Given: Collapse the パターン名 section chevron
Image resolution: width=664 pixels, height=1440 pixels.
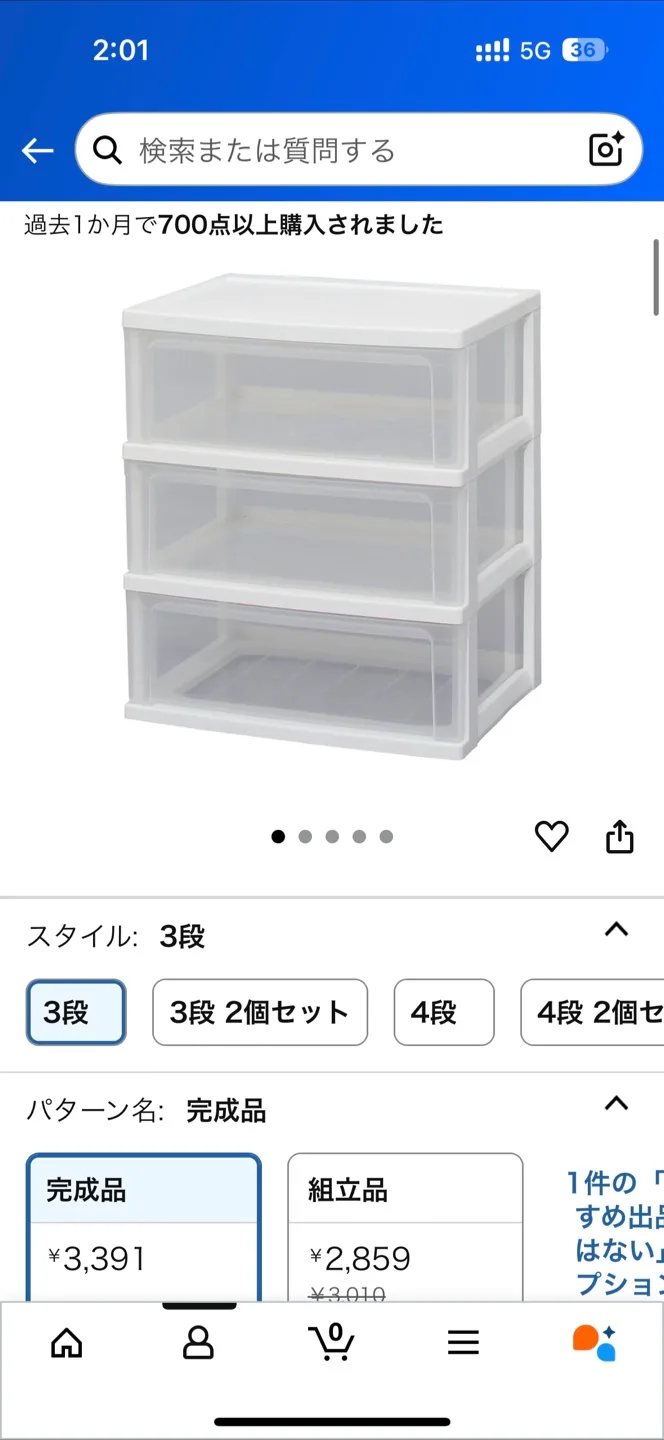Looking at the screenshot, I should click(617, 1104).
